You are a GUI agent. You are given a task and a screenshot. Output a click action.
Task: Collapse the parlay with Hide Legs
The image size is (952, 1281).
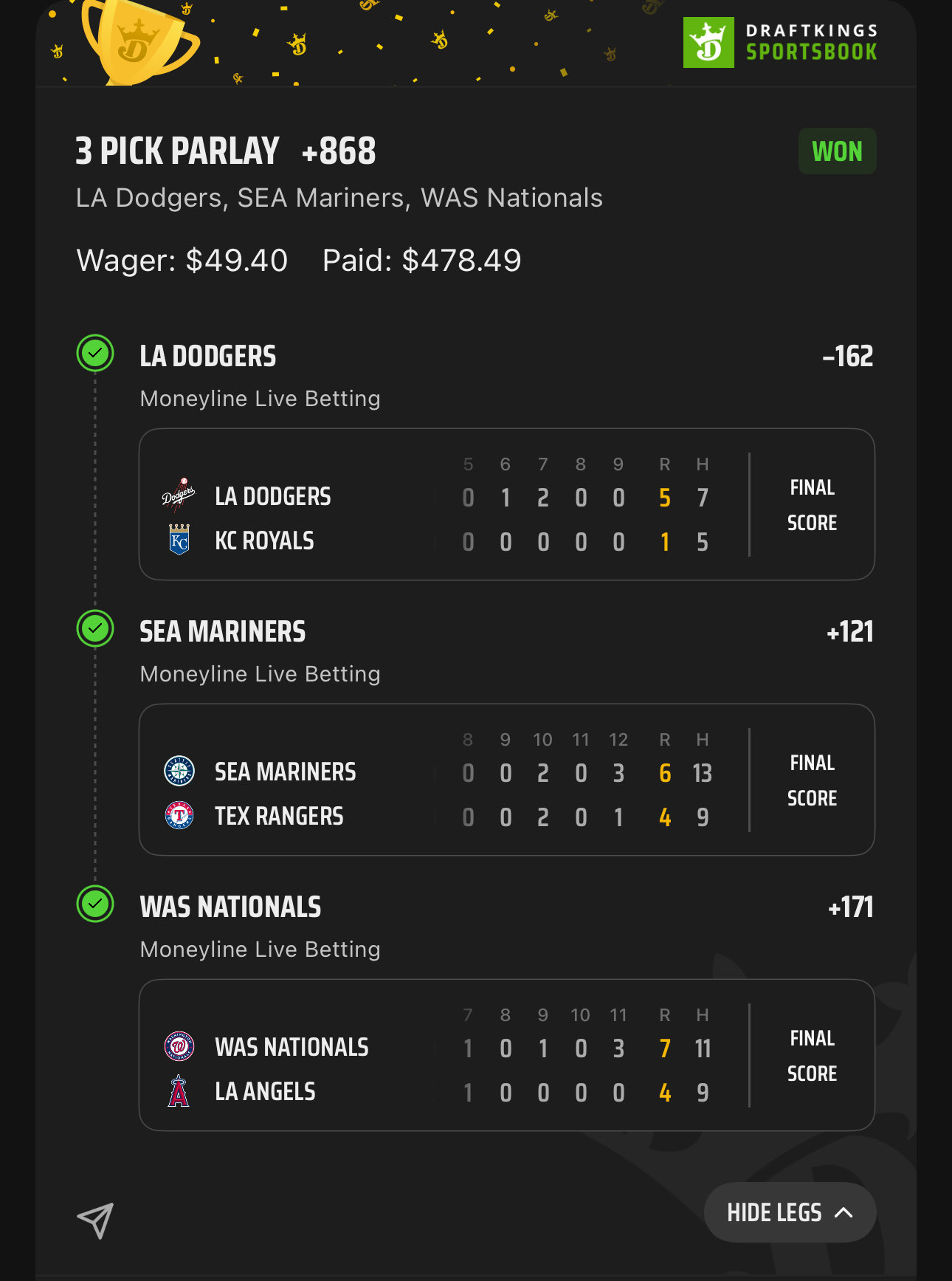tap(790, 1212)
